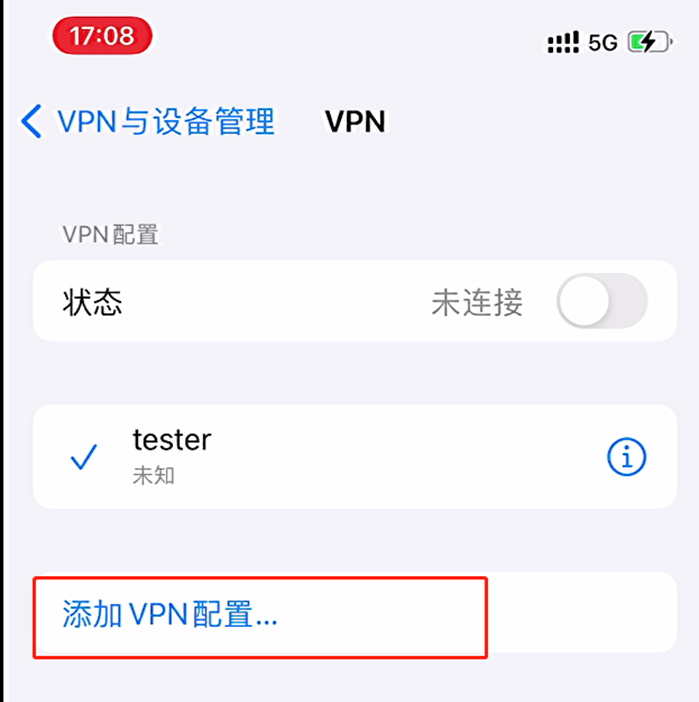The width and height of the screenshot is (699, 702).
Task: Go back to VPN与设备管理
Action: pyautogui.click(x=148, y=122)
